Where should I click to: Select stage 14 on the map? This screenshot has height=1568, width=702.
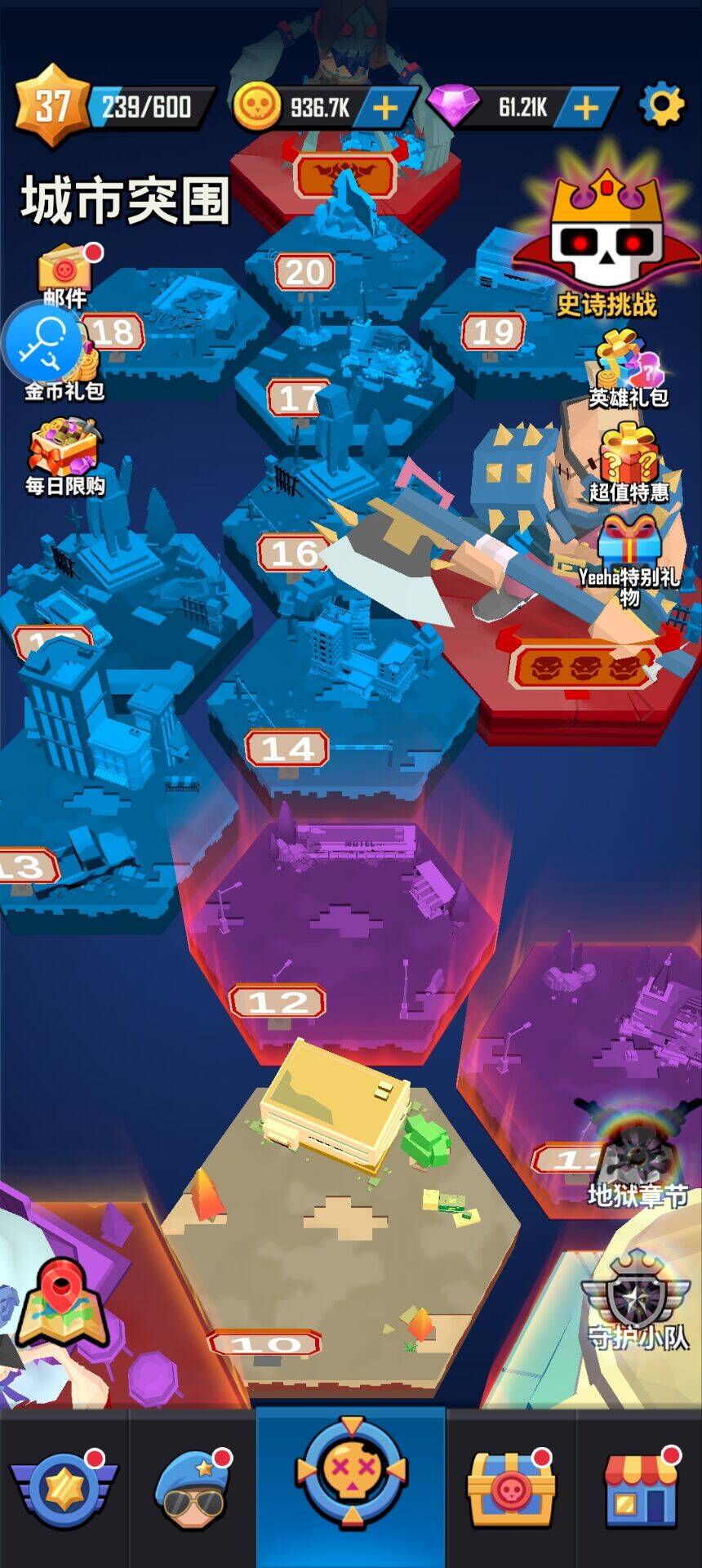point(287,747)
